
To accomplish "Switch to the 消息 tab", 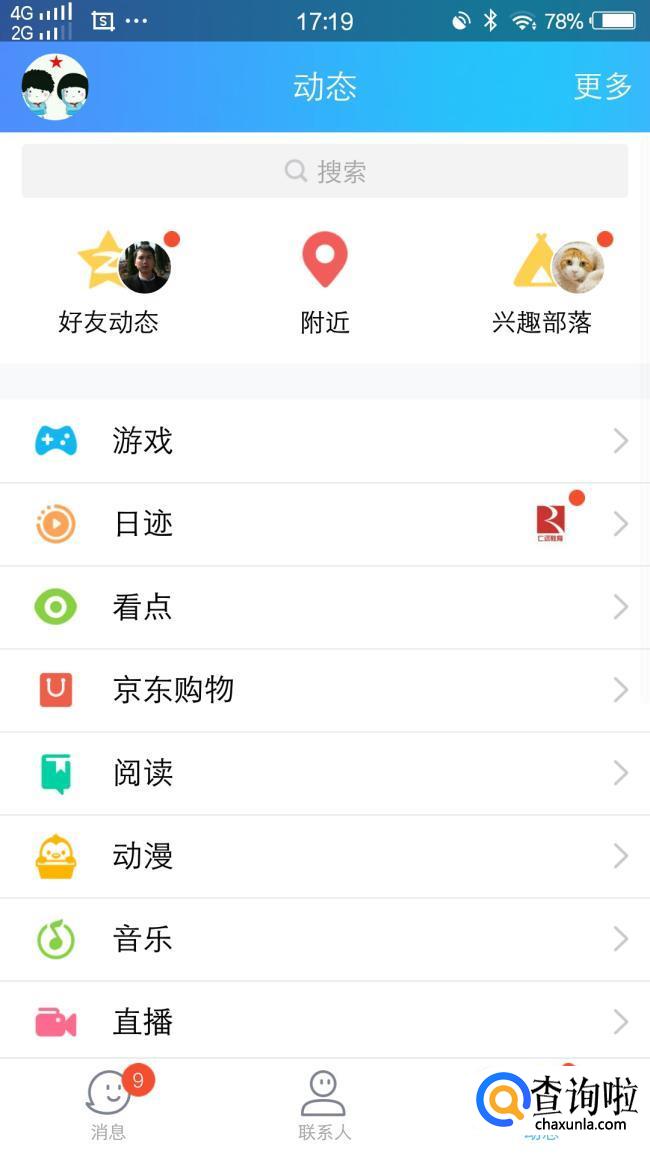I will click(108, 1106).
